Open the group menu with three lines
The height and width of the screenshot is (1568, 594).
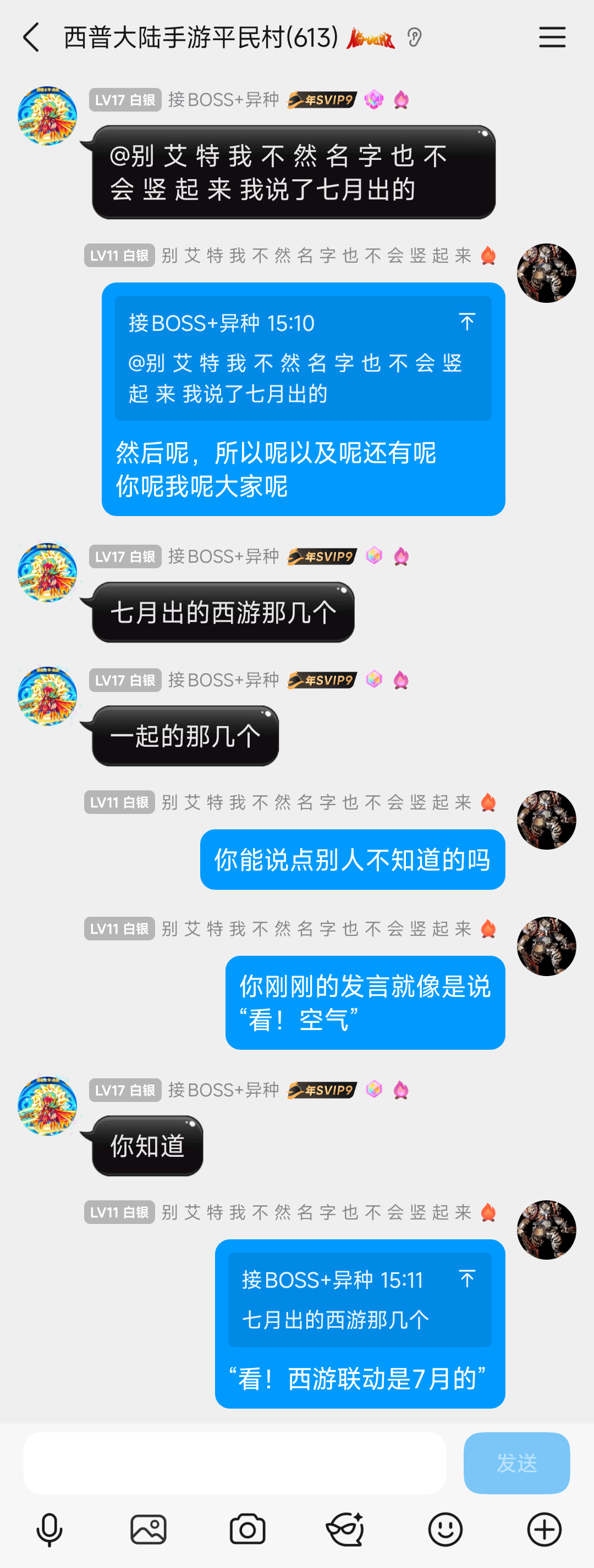coord(552,37)
